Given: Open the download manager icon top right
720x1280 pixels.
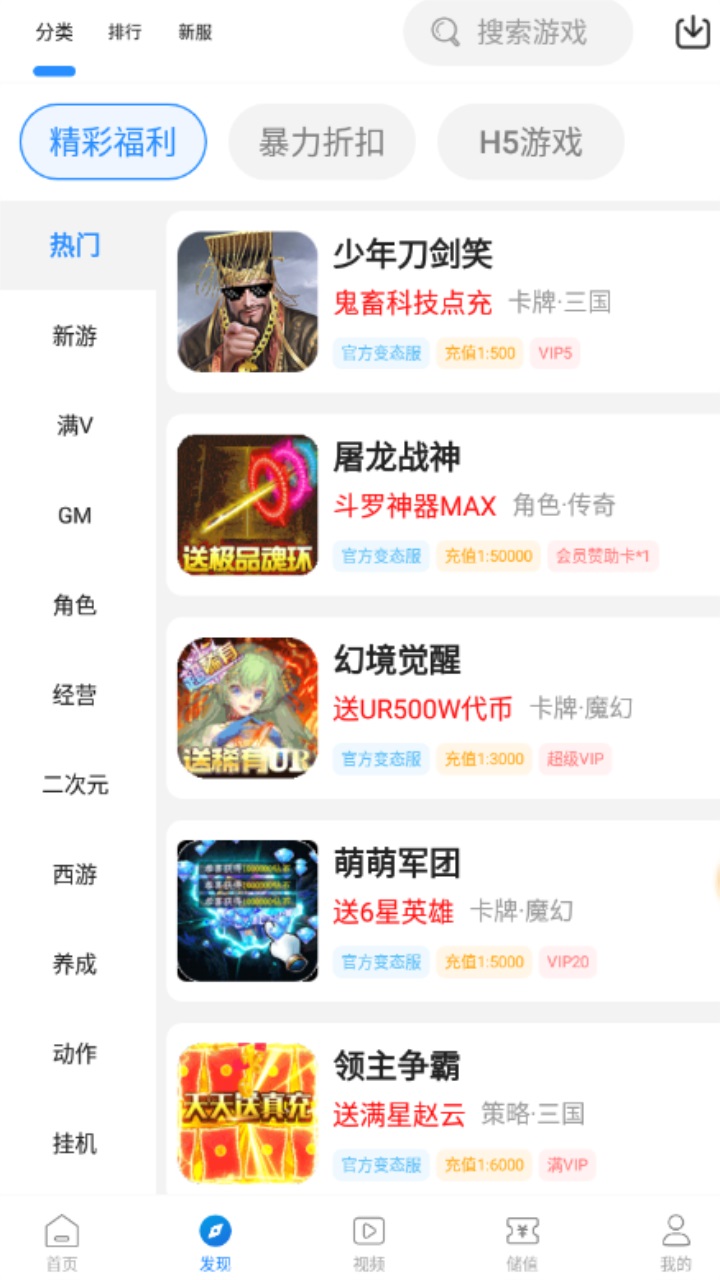Looking at the screenshot, I should (x=689, y=33).
